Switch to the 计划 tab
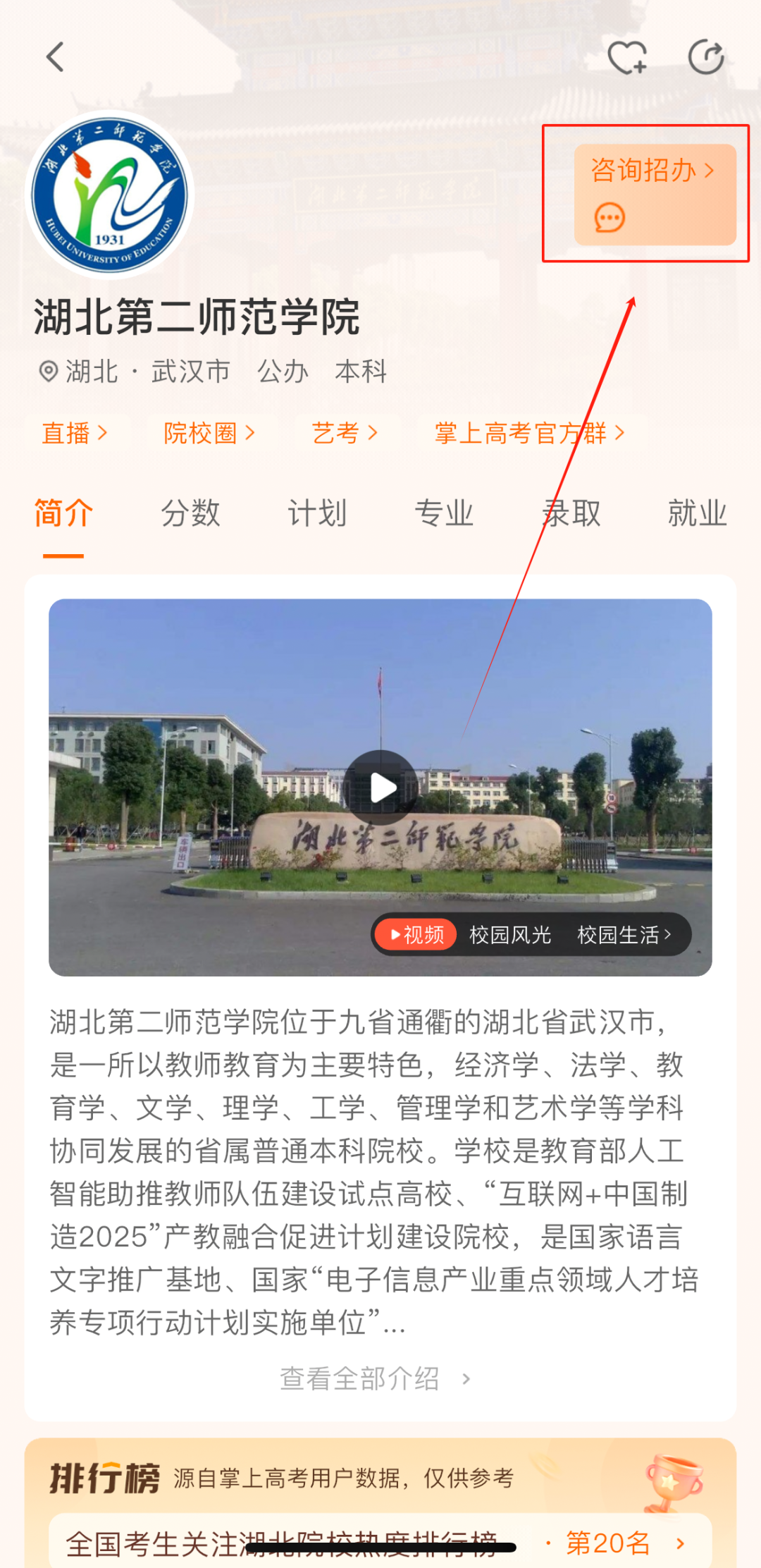This screenshot has width=761, height=1568. click(317, 513)
